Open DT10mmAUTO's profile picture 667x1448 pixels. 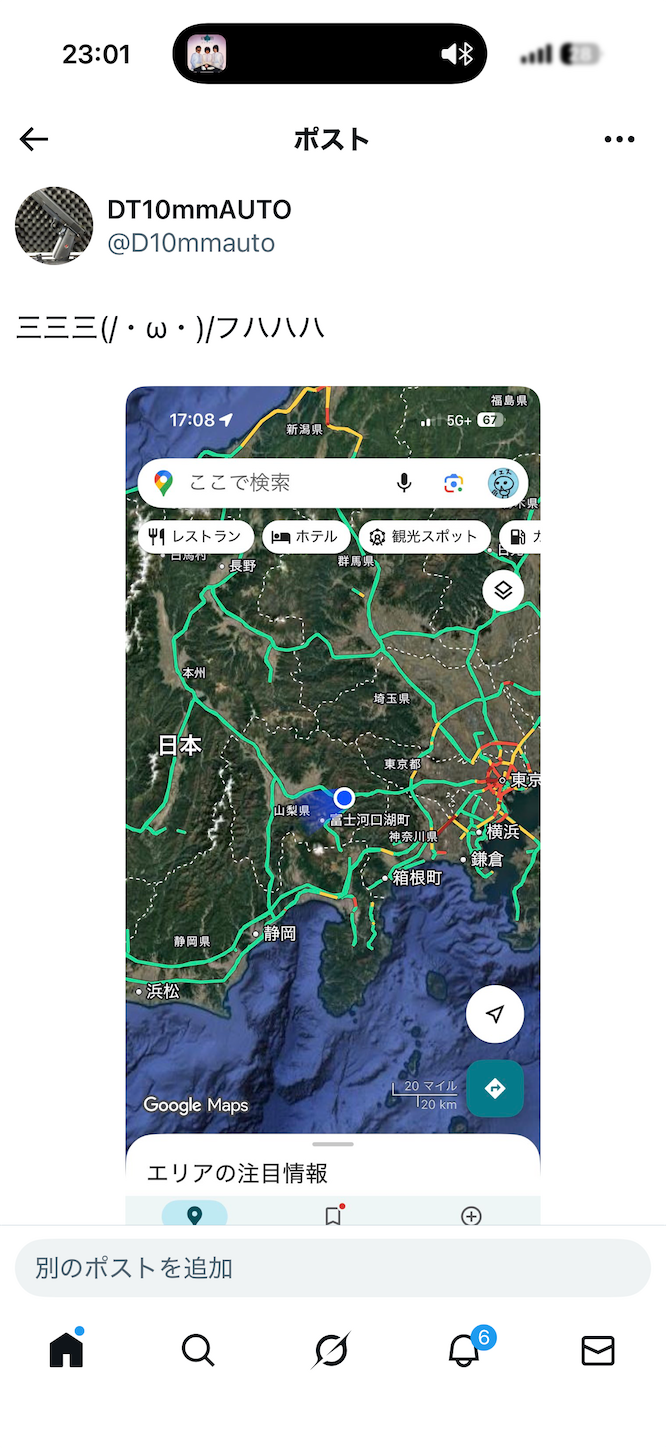54,225
